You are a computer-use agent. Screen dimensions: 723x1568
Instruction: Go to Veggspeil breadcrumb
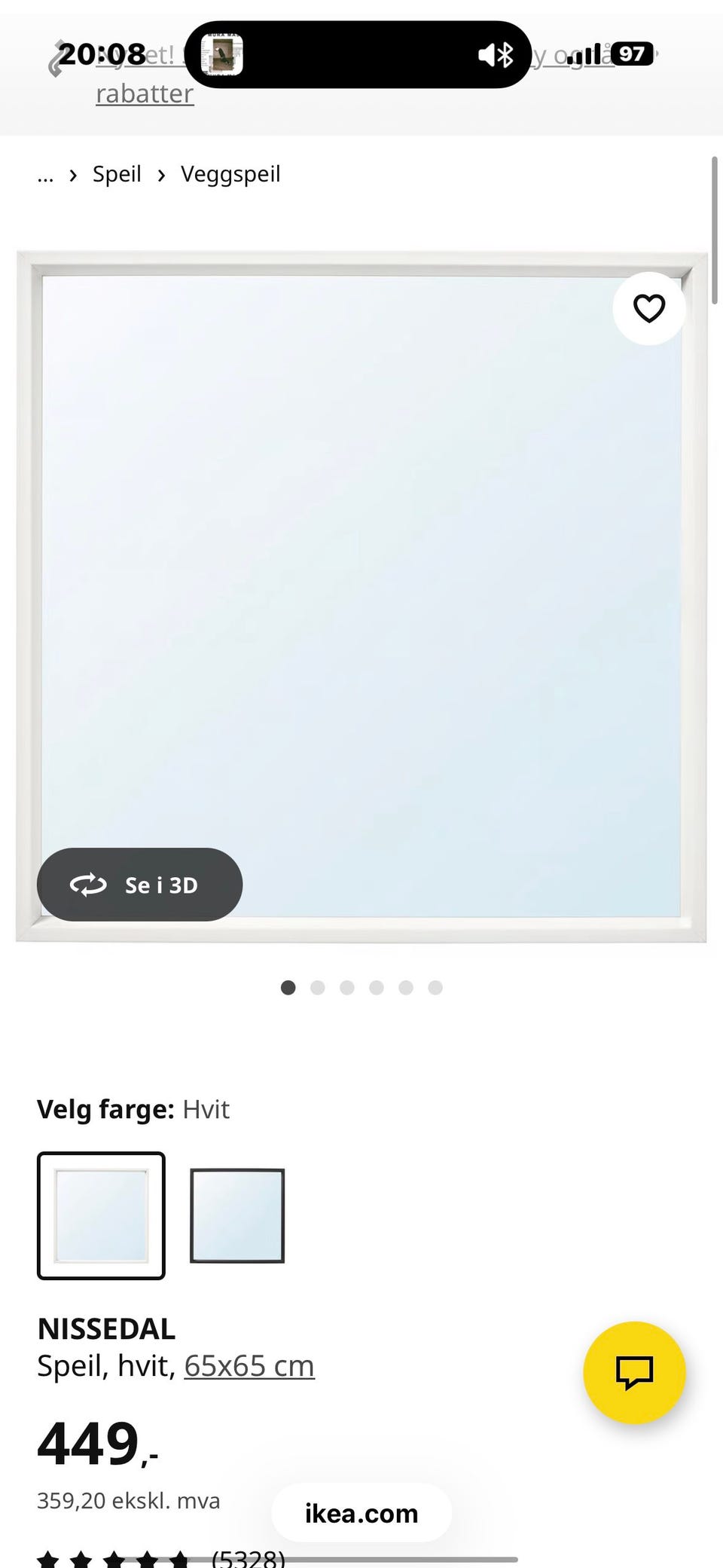[x=230, y=174]
